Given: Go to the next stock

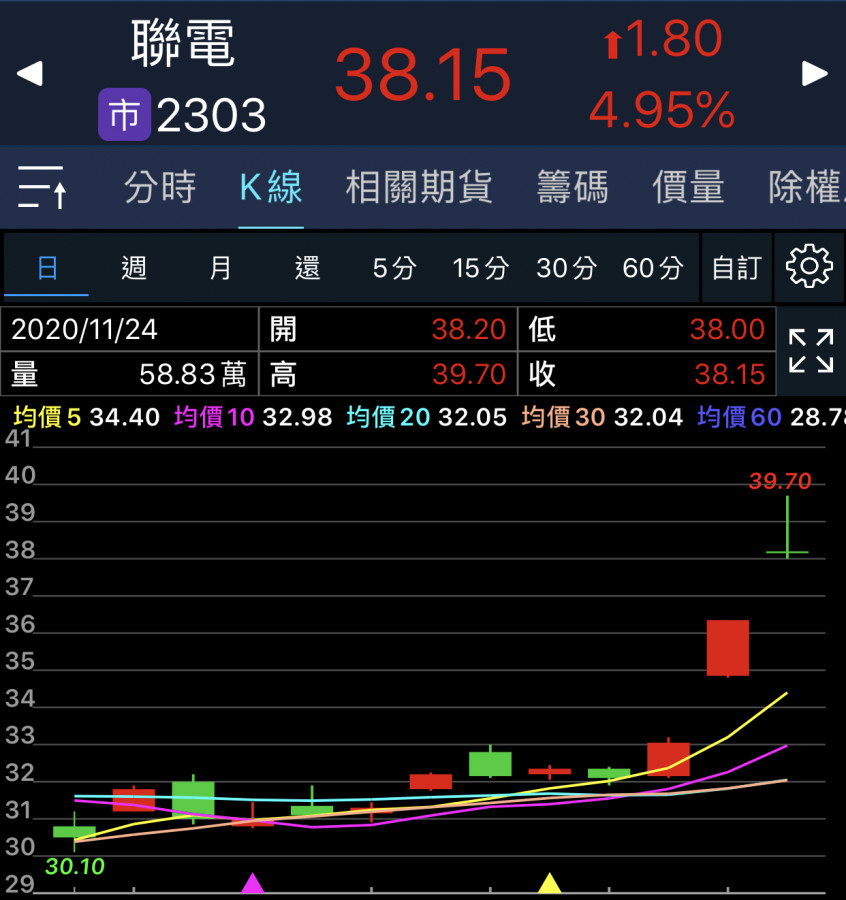Looking at the screenshot, I should click(815, 73).
